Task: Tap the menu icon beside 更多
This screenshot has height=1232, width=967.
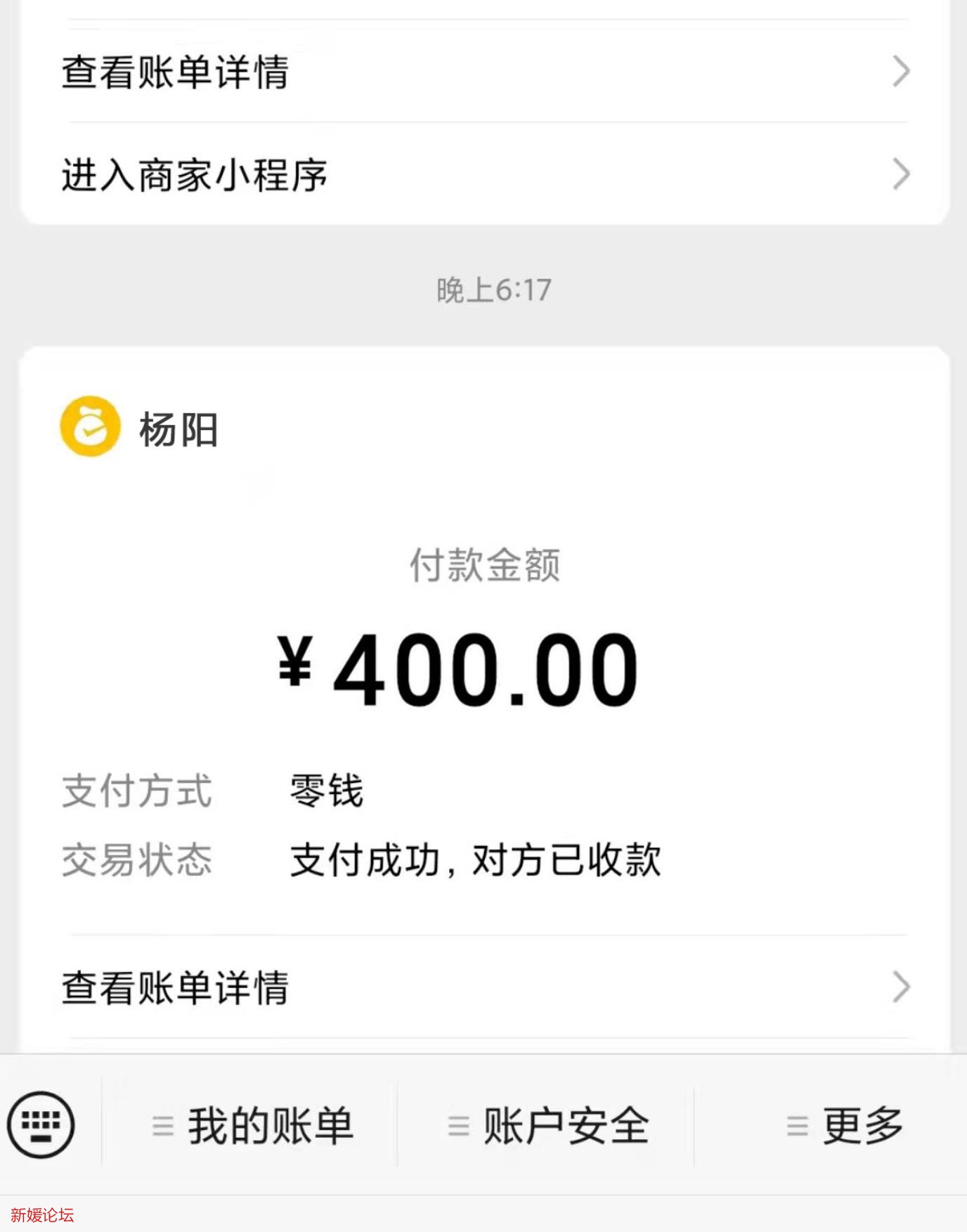Action: click(x=795, y=1124)
